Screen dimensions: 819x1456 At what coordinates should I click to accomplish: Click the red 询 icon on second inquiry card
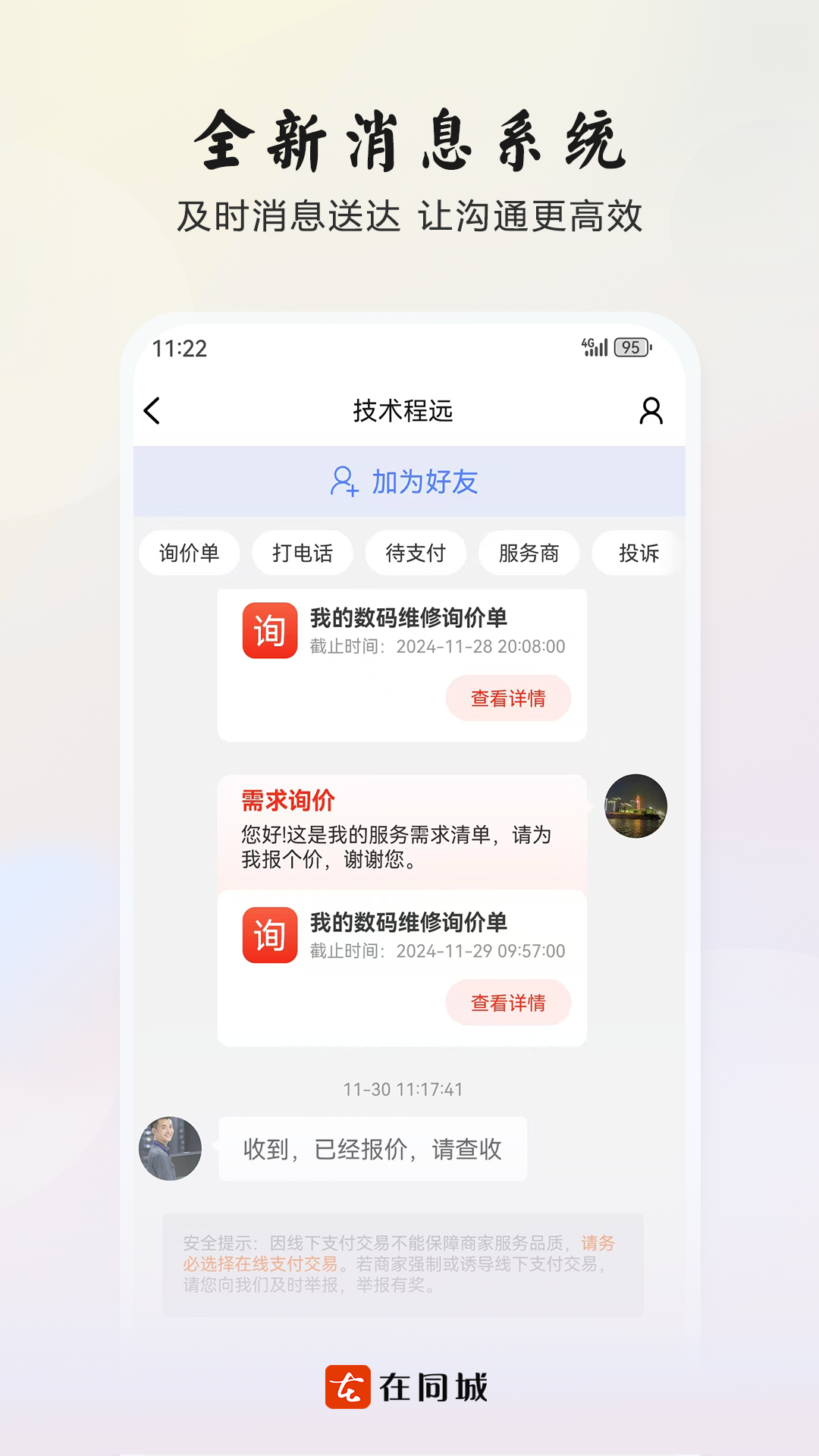[268, 936]
